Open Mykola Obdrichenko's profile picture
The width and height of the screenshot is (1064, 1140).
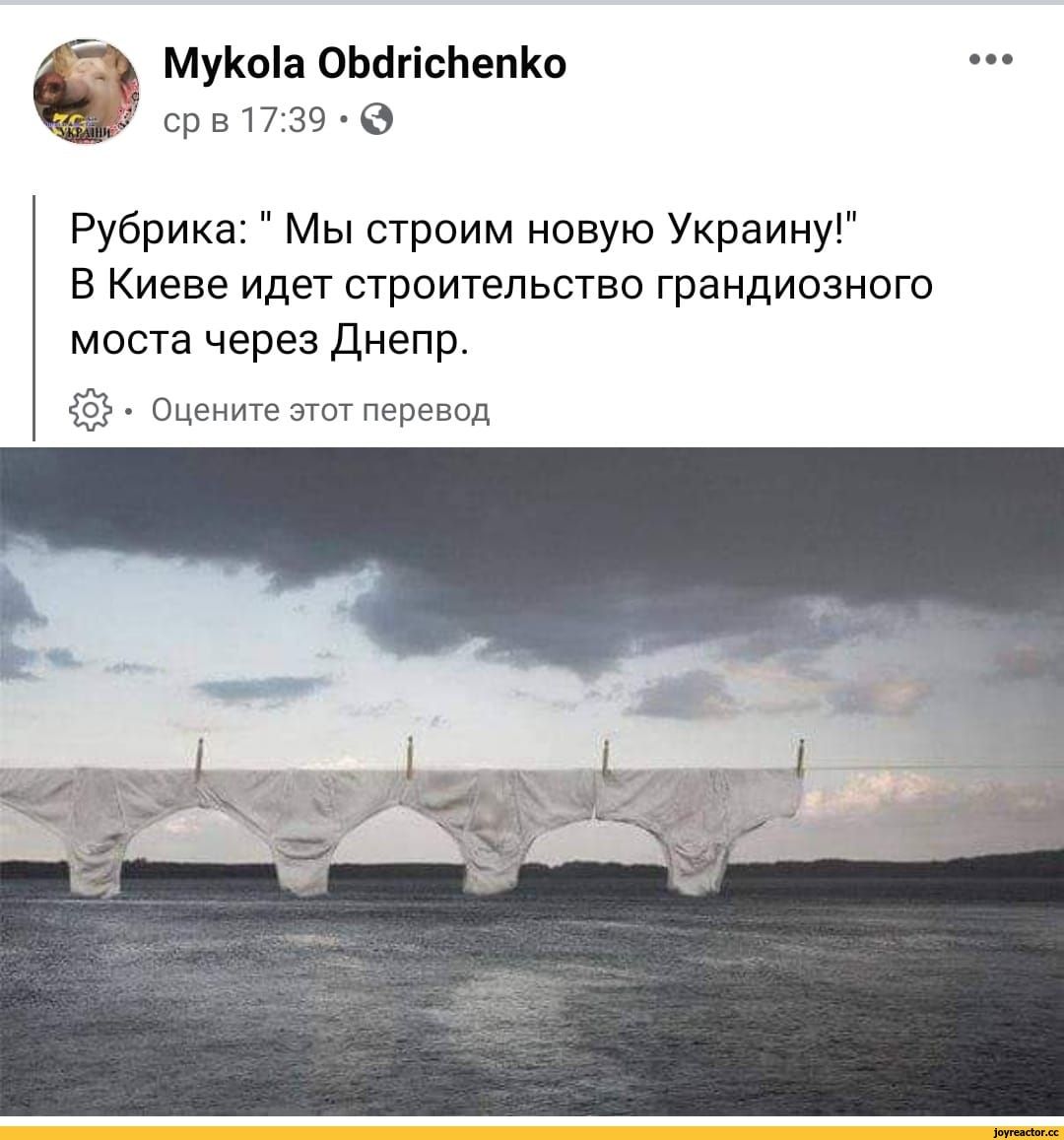click(89, 92)
